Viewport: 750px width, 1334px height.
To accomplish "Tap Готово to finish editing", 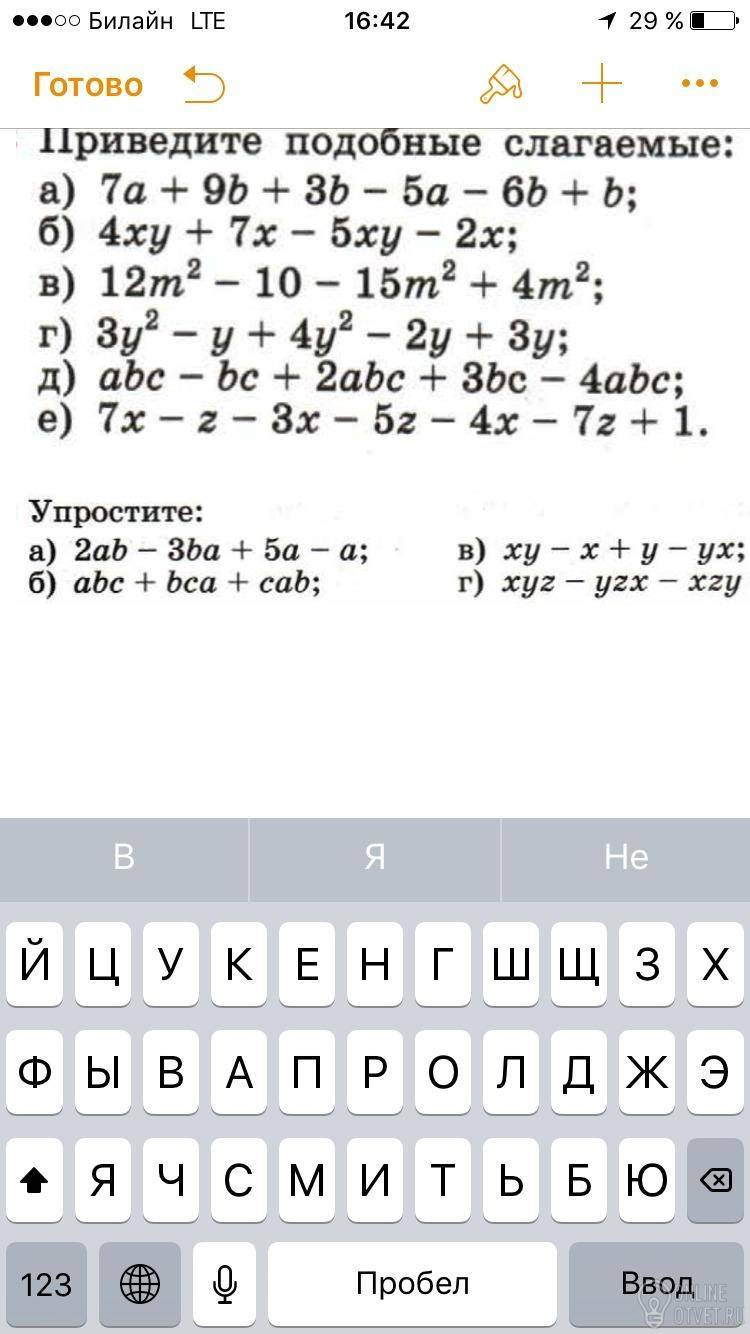I will coord(88,85).
